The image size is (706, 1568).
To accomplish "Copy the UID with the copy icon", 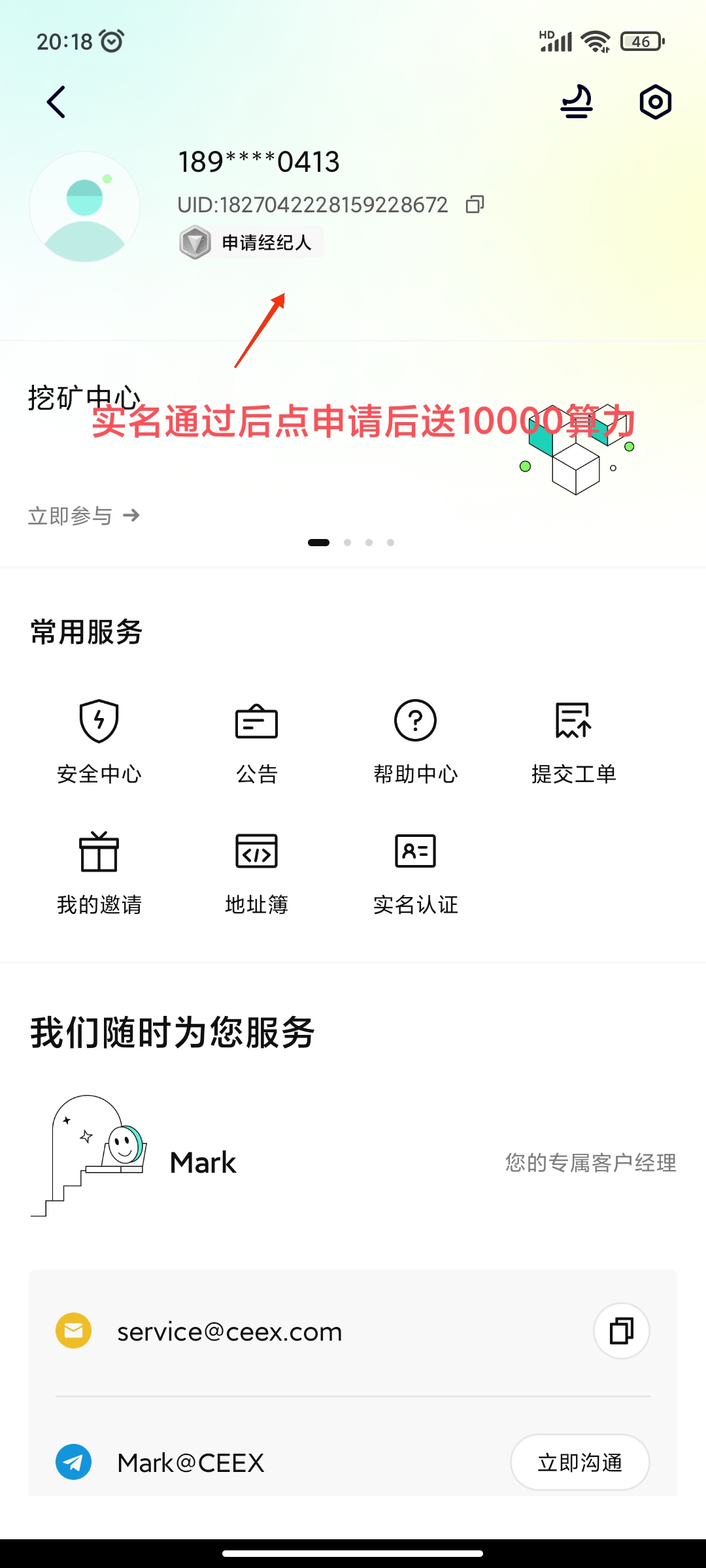I will tap(475, 204).
